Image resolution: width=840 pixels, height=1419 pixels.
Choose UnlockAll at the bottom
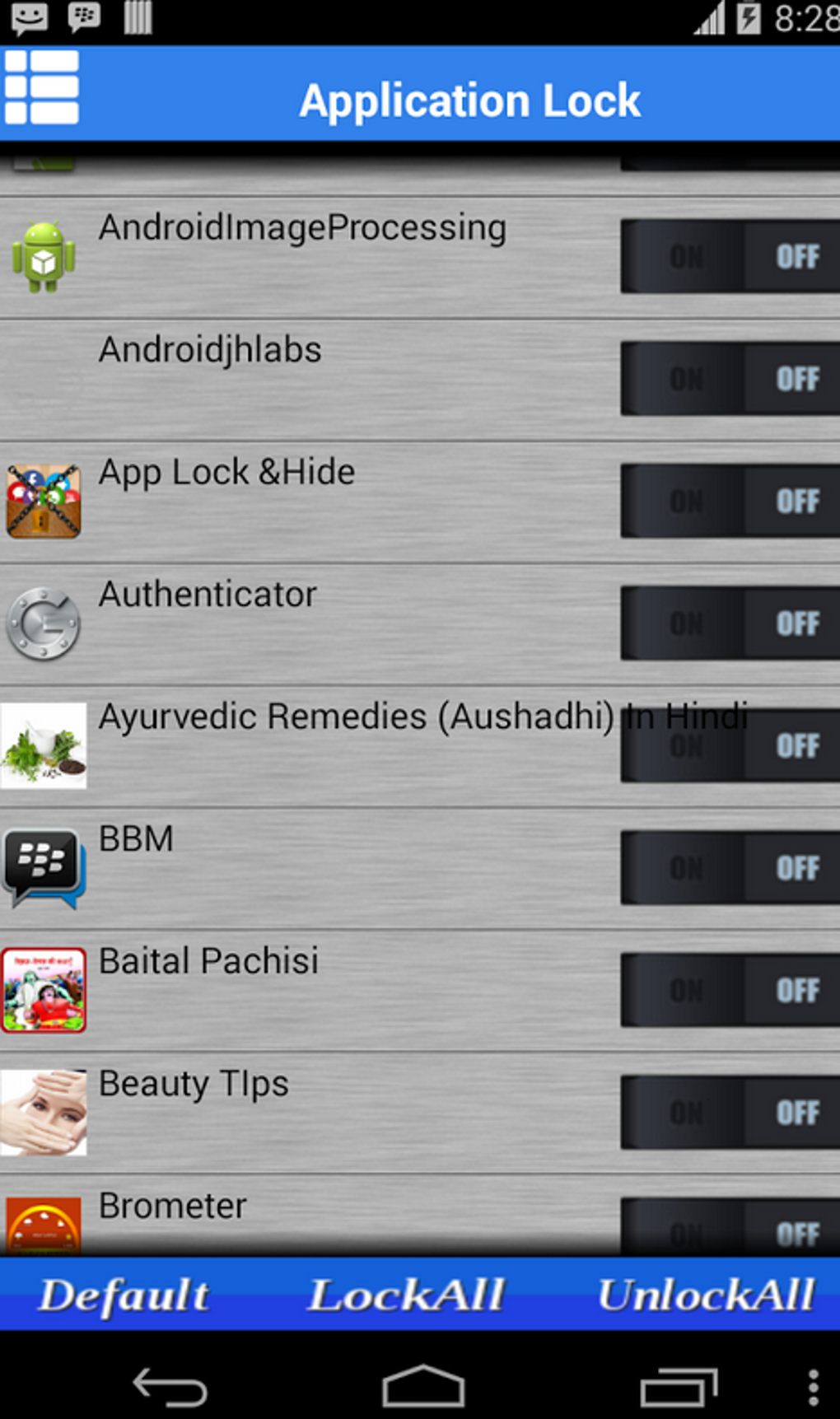tap(706, 1295)
